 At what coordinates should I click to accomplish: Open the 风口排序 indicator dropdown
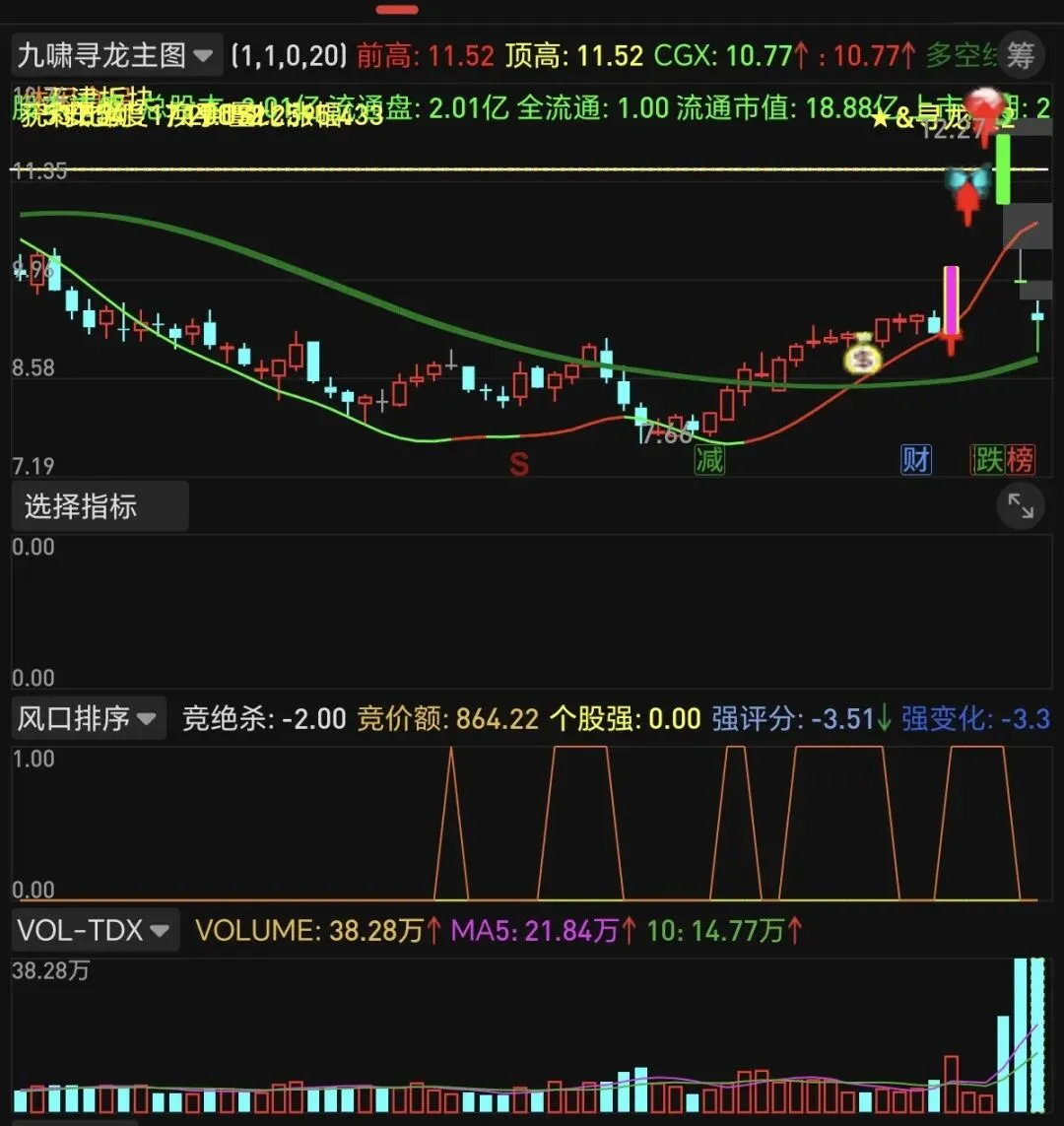click(89, 718)
